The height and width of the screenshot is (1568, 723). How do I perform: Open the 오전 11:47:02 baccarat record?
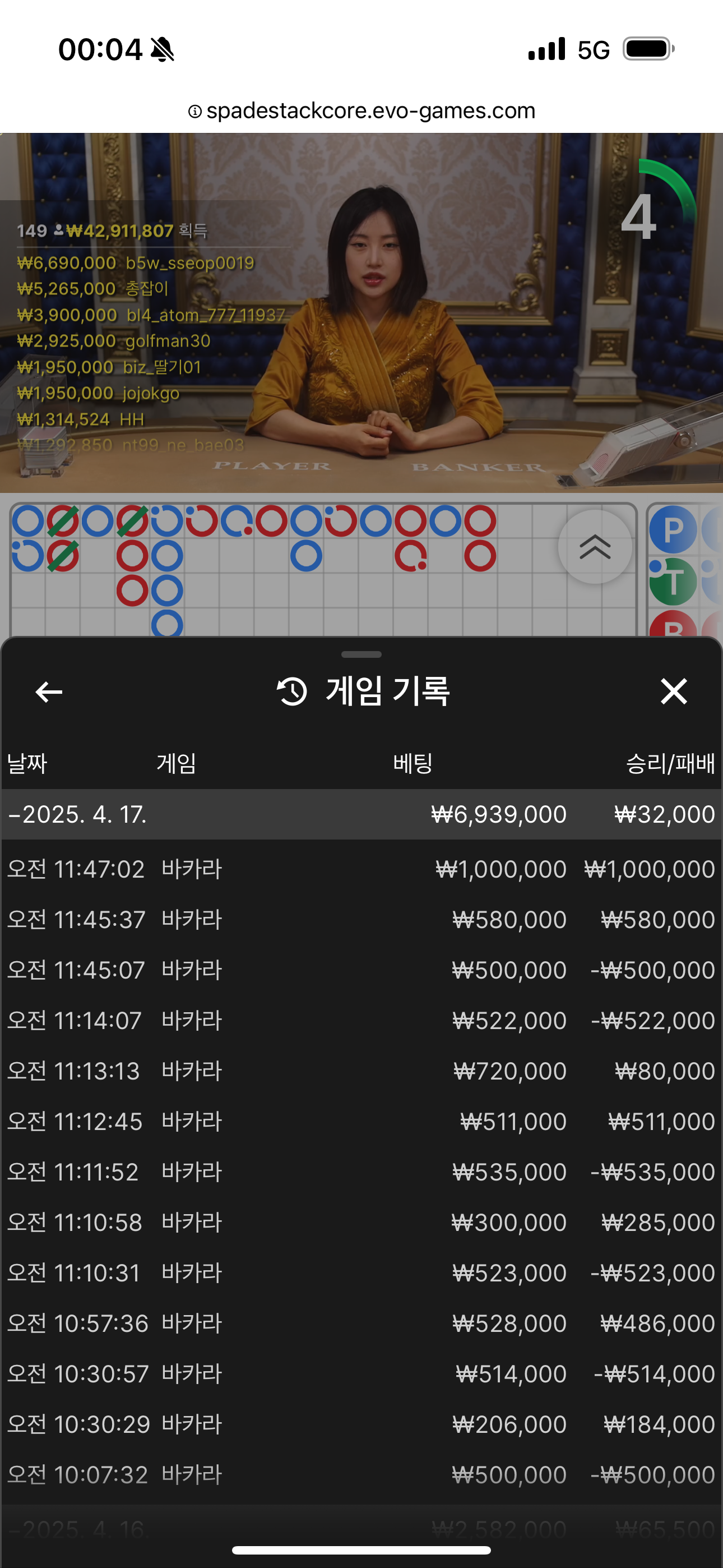tap(361, 869)
